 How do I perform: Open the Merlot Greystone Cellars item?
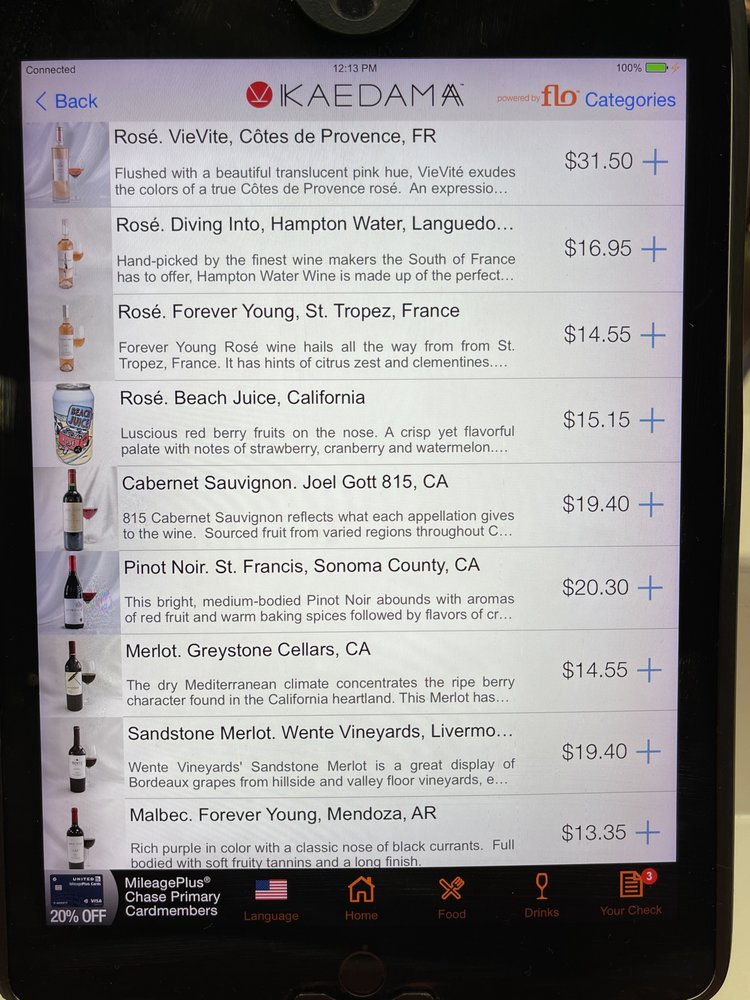(320, 670)
